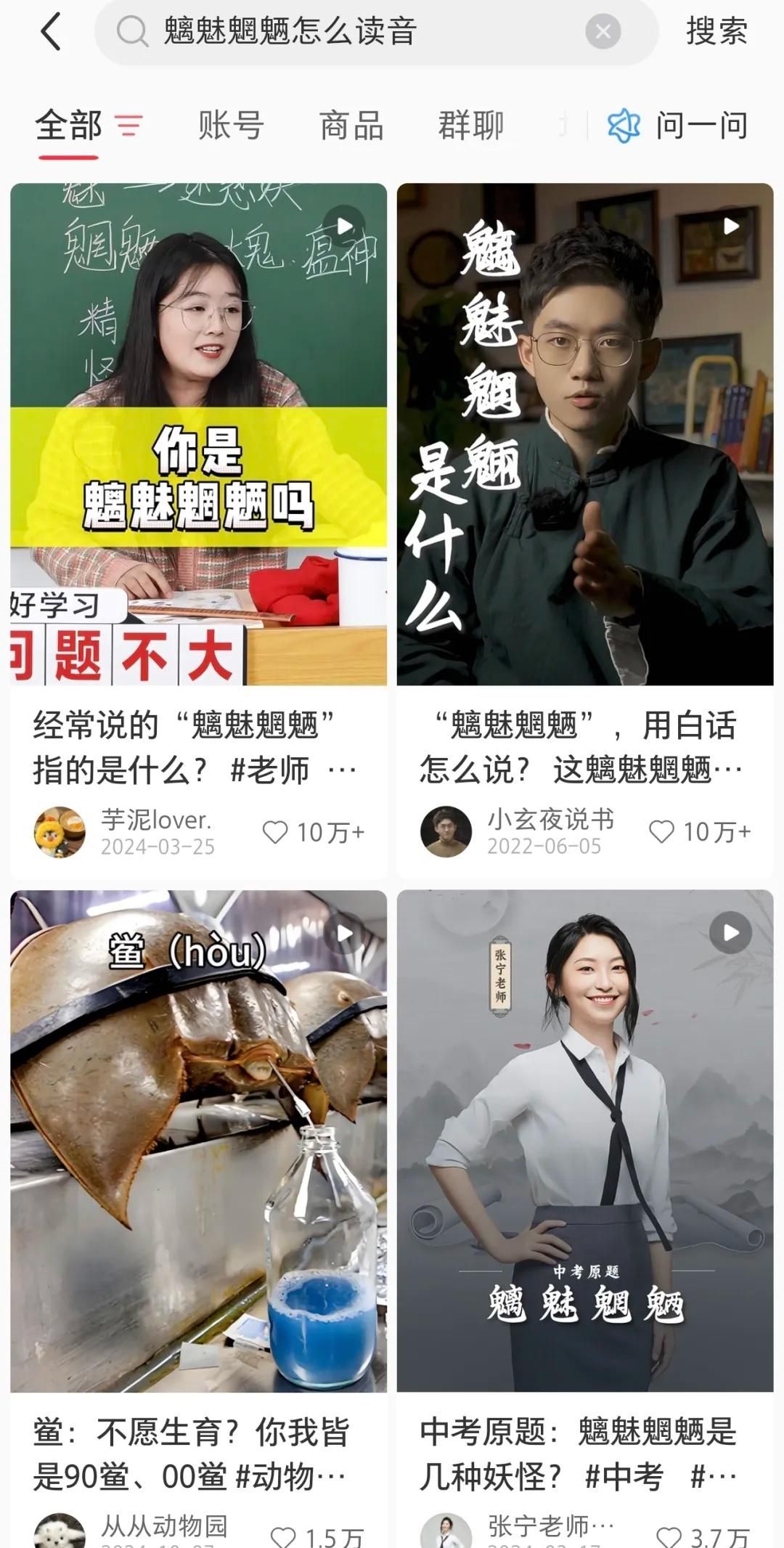
Task: Like the post by 小玄夜说书
Action: coord(661,832)
